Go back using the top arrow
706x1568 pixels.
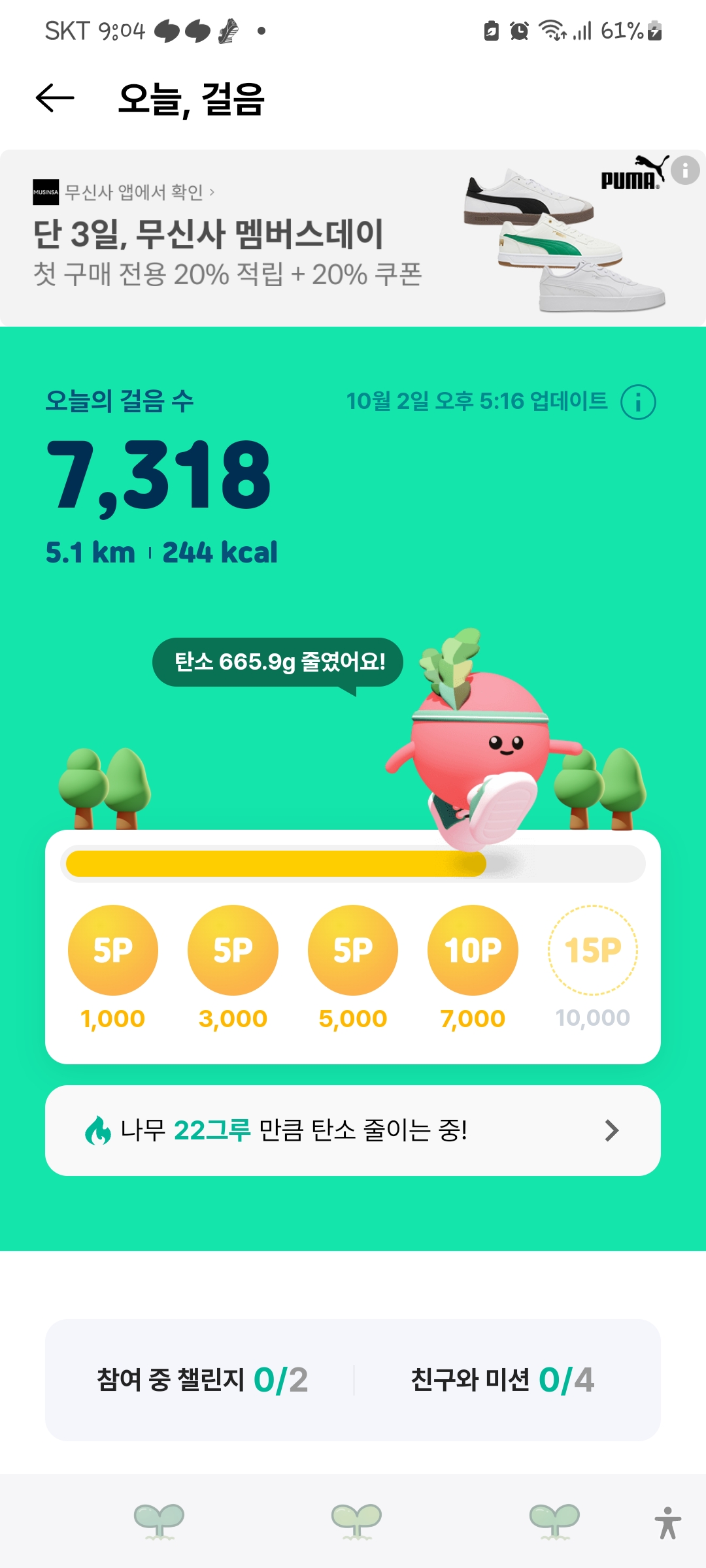(x=55, y=99)
